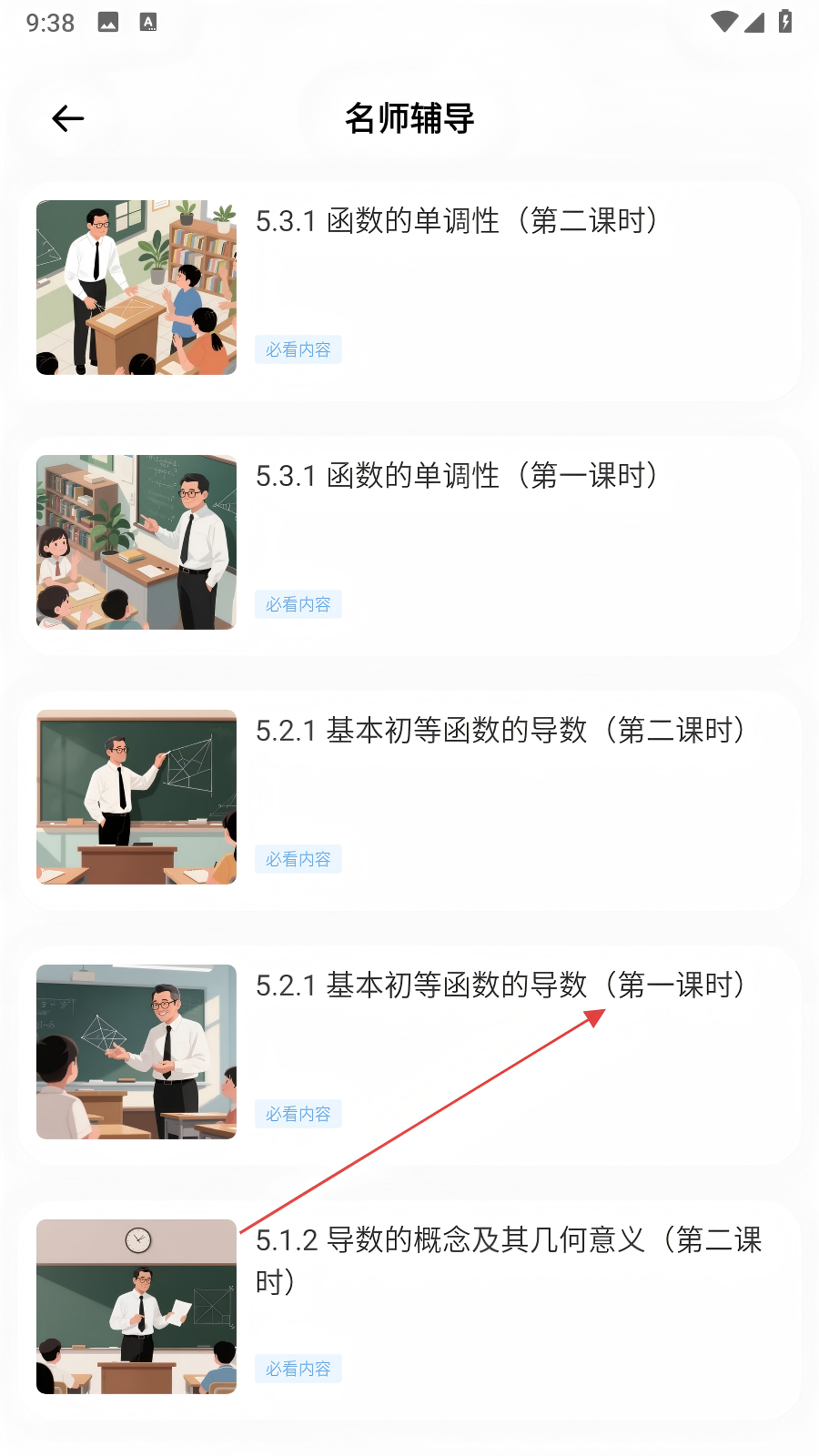Go back using the top-left arrow
Screen dimensions: 819x1456
click(x=68, y=118)
